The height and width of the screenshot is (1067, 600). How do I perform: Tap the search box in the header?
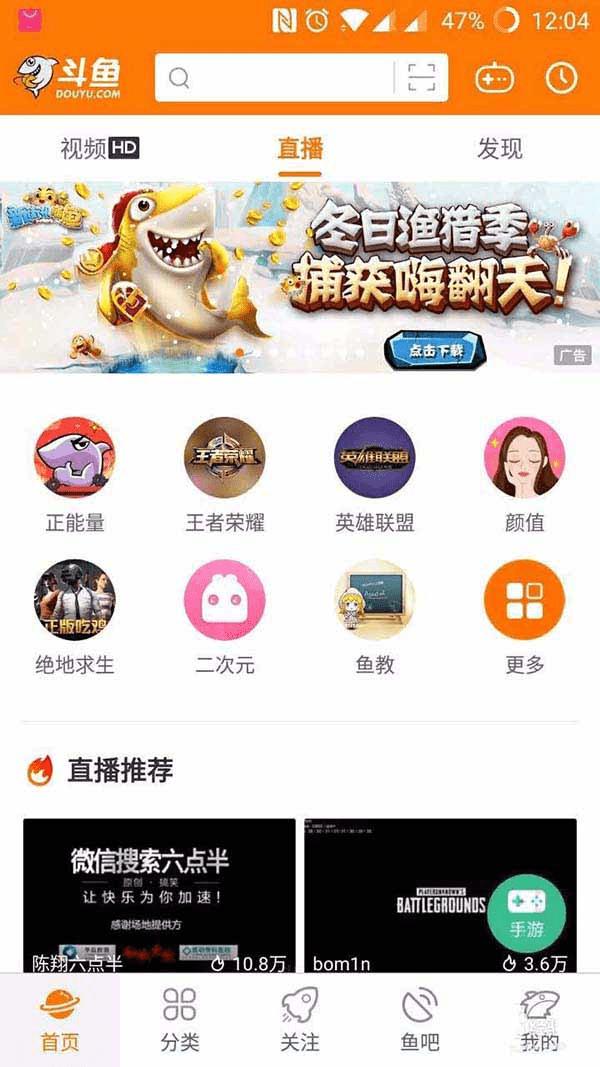[x=280, y=78]
